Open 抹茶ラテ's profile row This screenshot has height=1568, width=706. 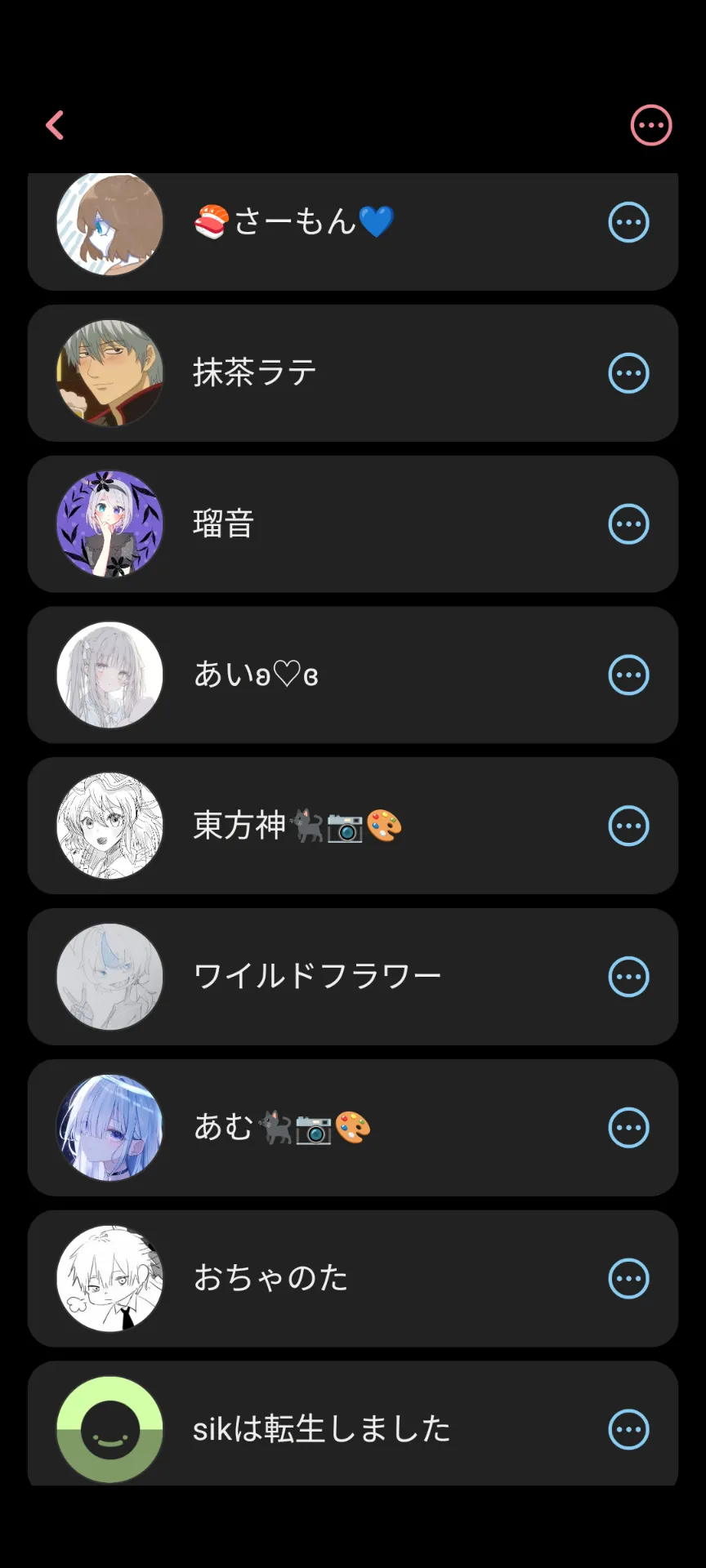click(353, 373)
